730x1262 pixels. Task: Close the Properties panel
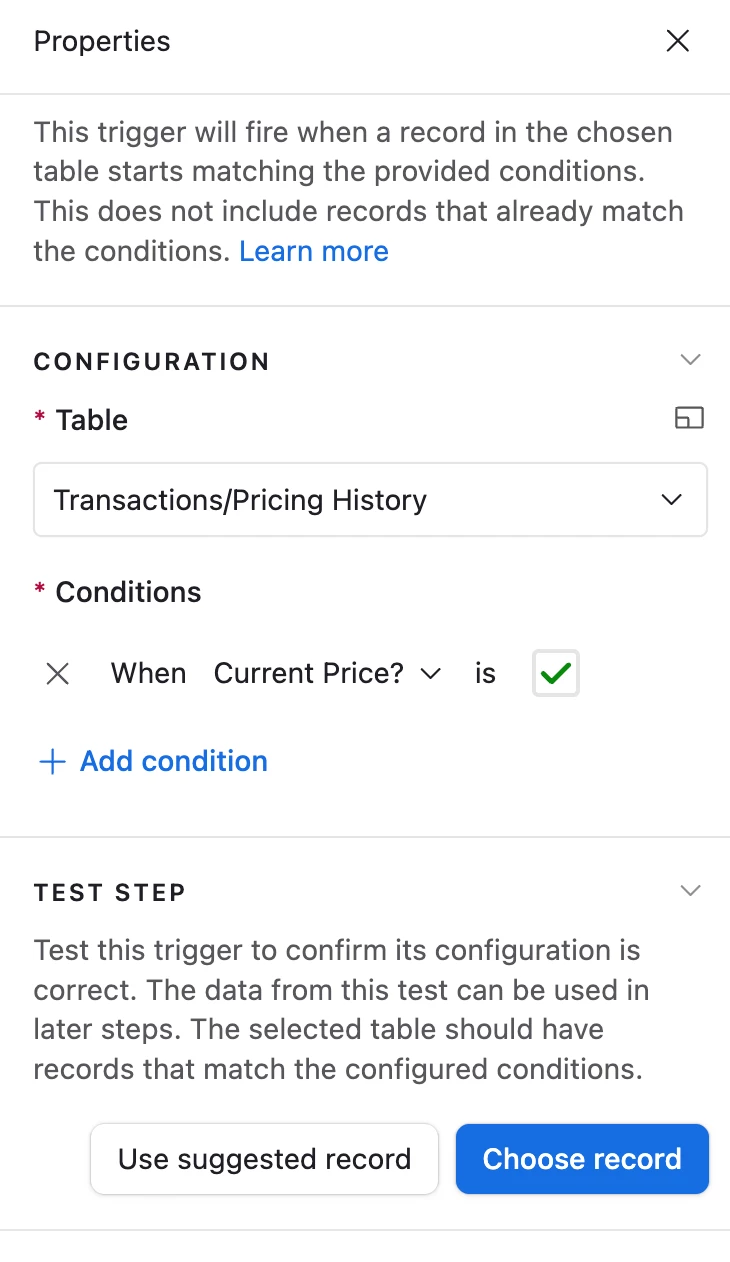pyautogui.click(x=678, y=41)
